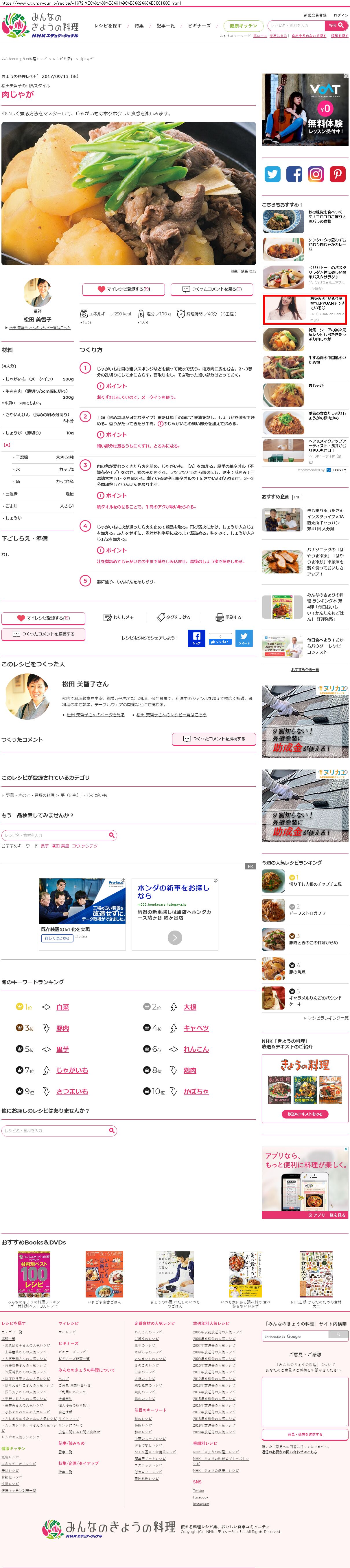Open the レシピを探す menu in header
This screenshot has width=350, height=1568.
108,25
